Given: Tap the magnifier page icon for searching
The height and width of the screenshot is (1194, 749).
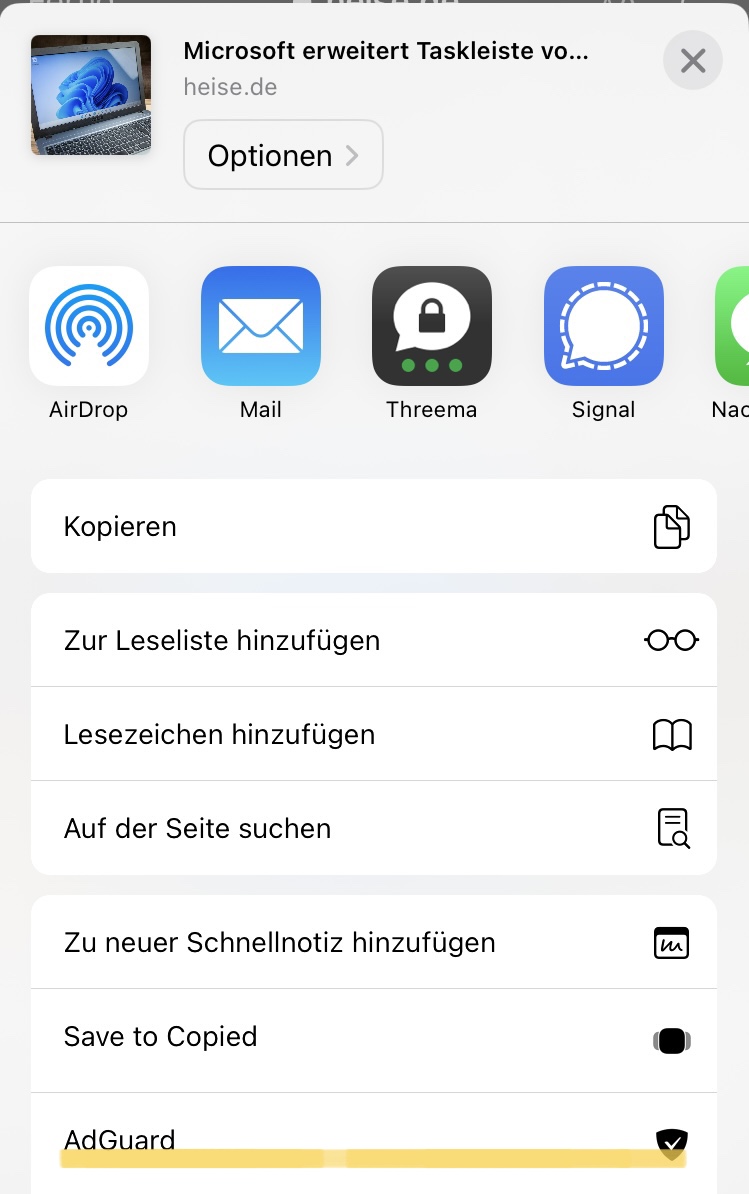Looking at the screenshot, I should point(671,827).
